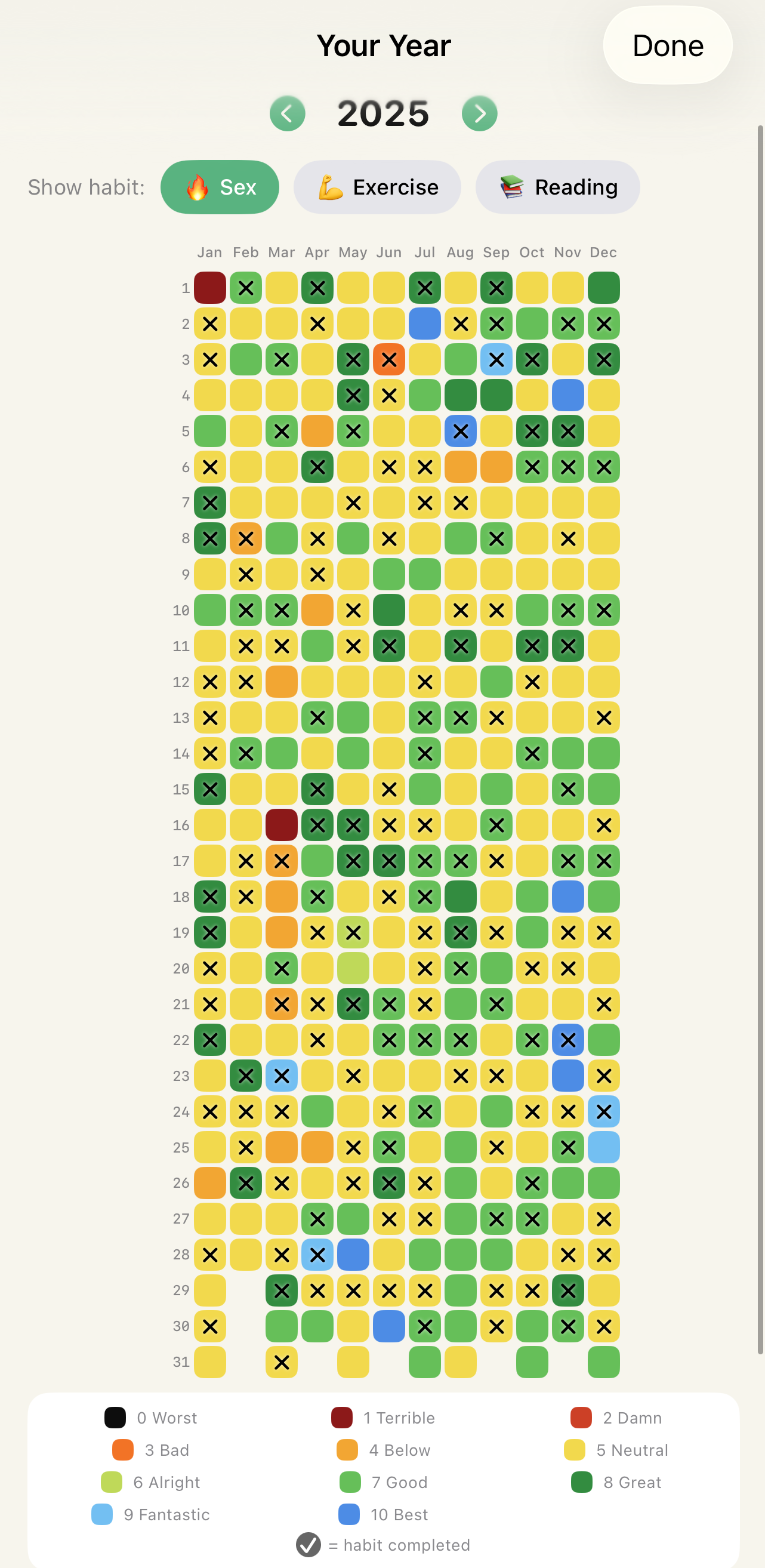The width and height of the screenshot is (765, 1568).
Task: Advance to next year with right chevron
Action: coord(480,113)
